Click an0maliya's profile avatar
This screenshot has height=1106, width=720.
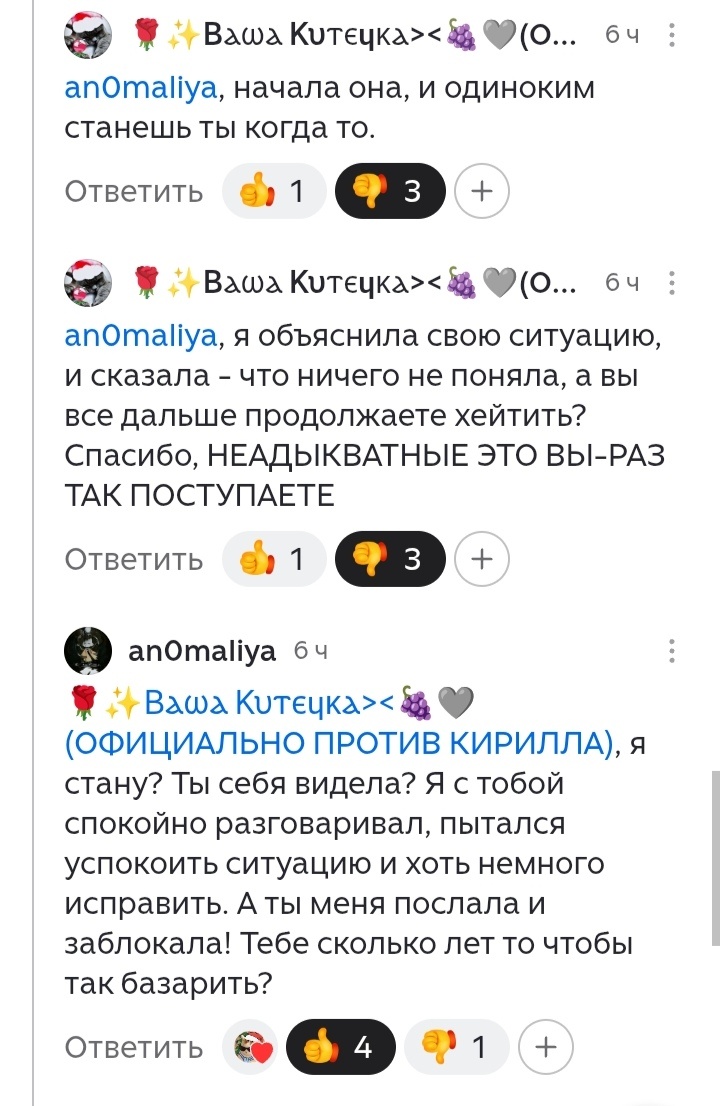pos(87,649)
